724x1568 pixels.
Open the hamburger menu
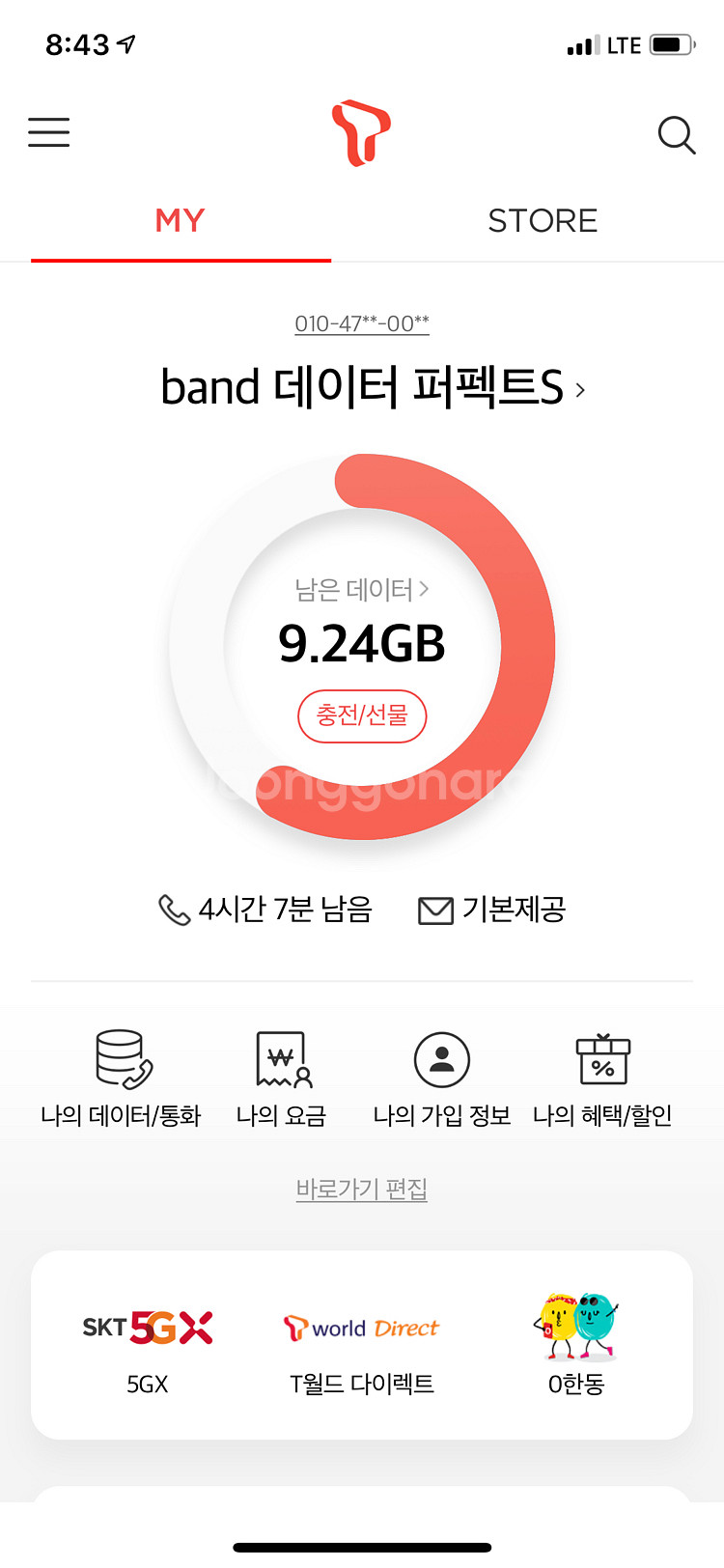(x=48, y=132)
